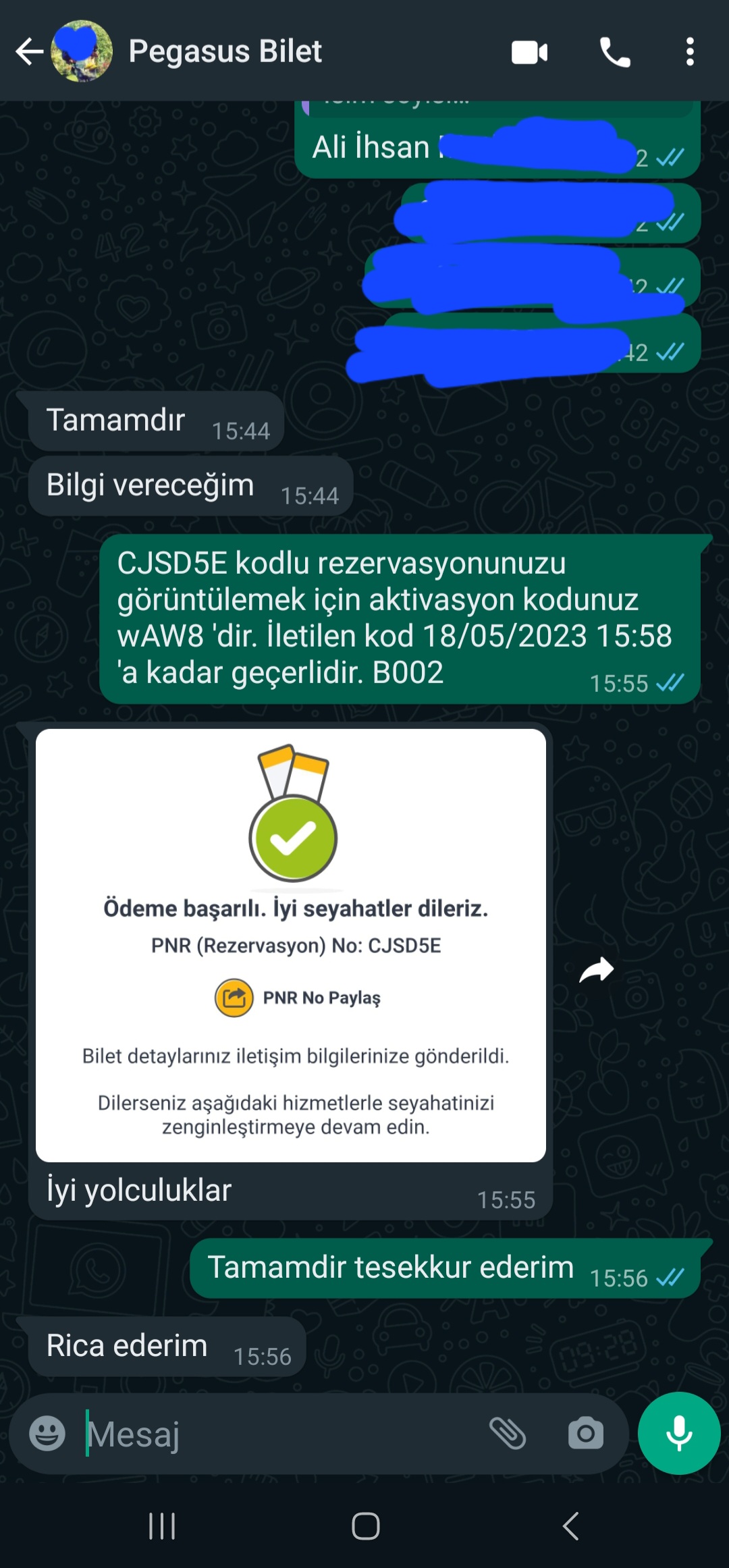Screen dimensions: 729x1568
Task: Forward the payment confirmation image
Action: pyautogui.click(x=597, y=971)
